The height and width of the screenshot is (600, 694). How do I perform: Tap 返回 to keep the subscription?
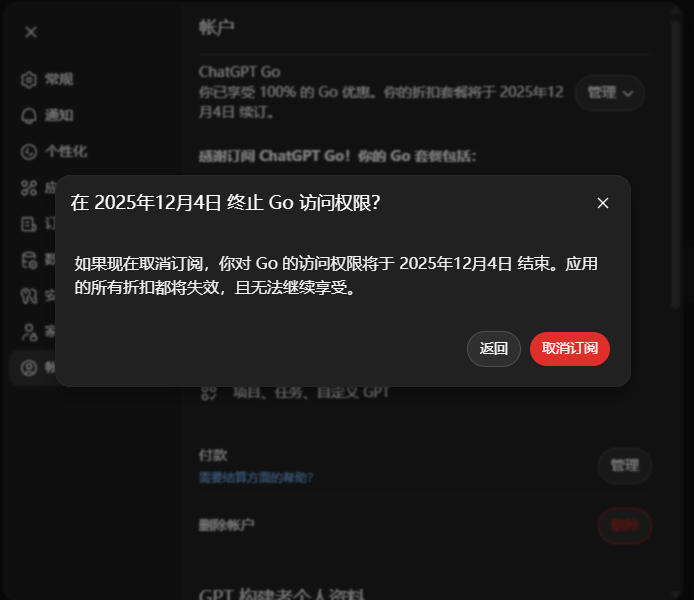[493, 349]
